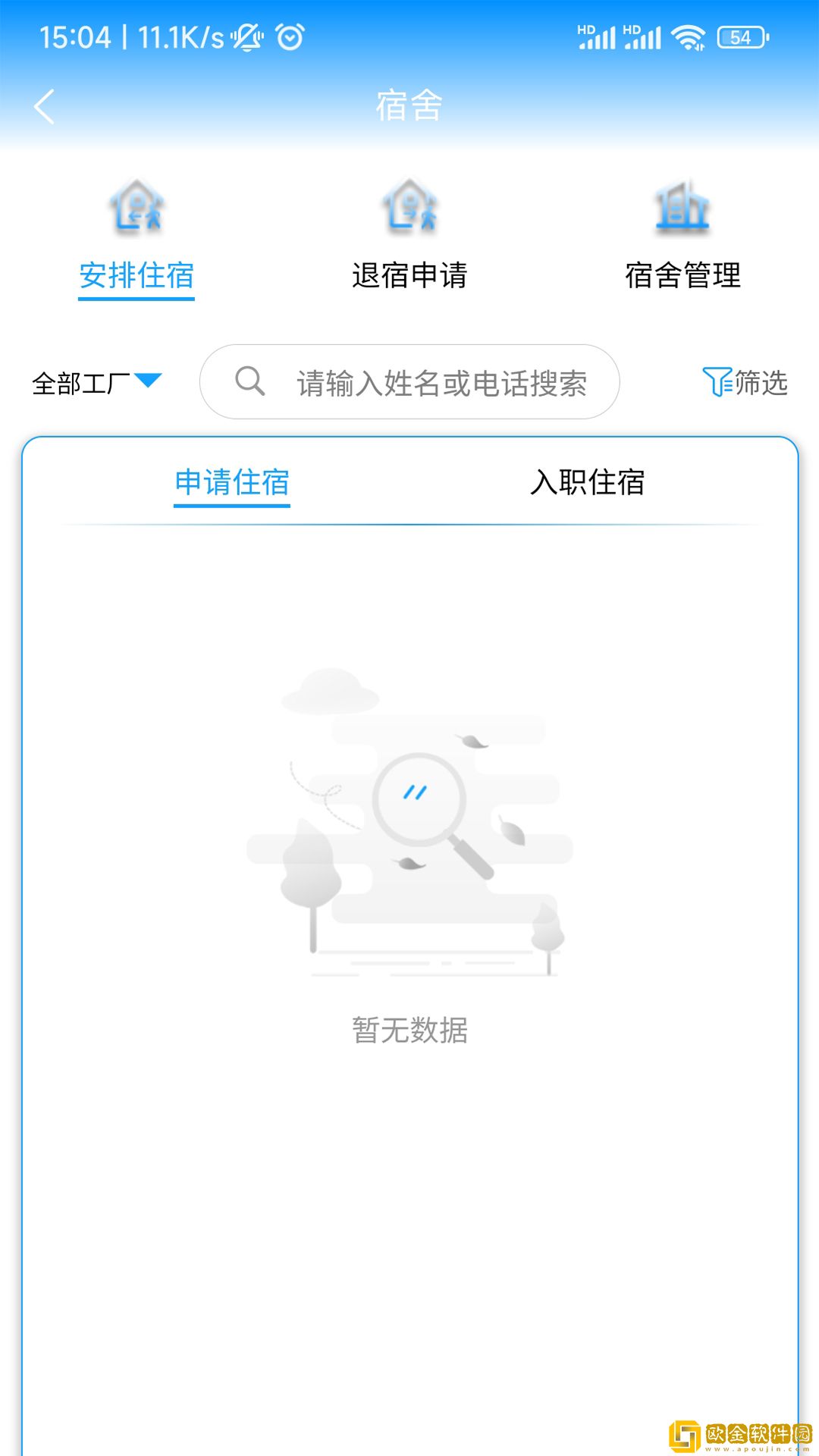Keep 申请住宿 selected by tapping it
The width and height of the screenshot is (819, 1456).
(231, 482)
